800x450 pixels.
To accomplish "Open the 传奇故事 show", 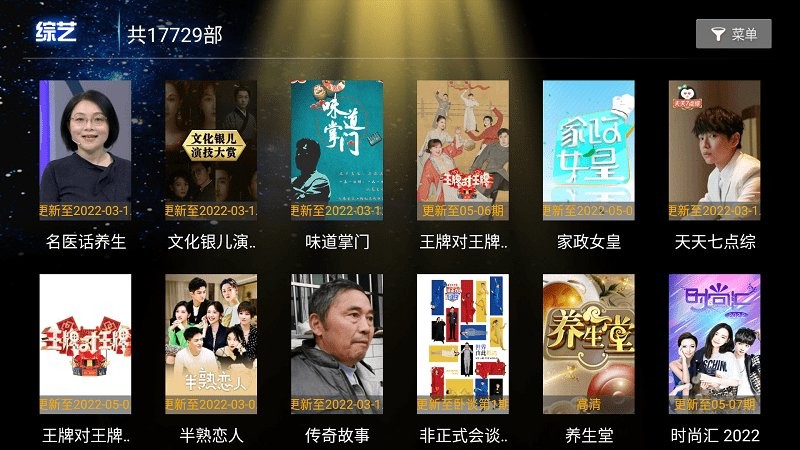I will (x=337, y=344).
